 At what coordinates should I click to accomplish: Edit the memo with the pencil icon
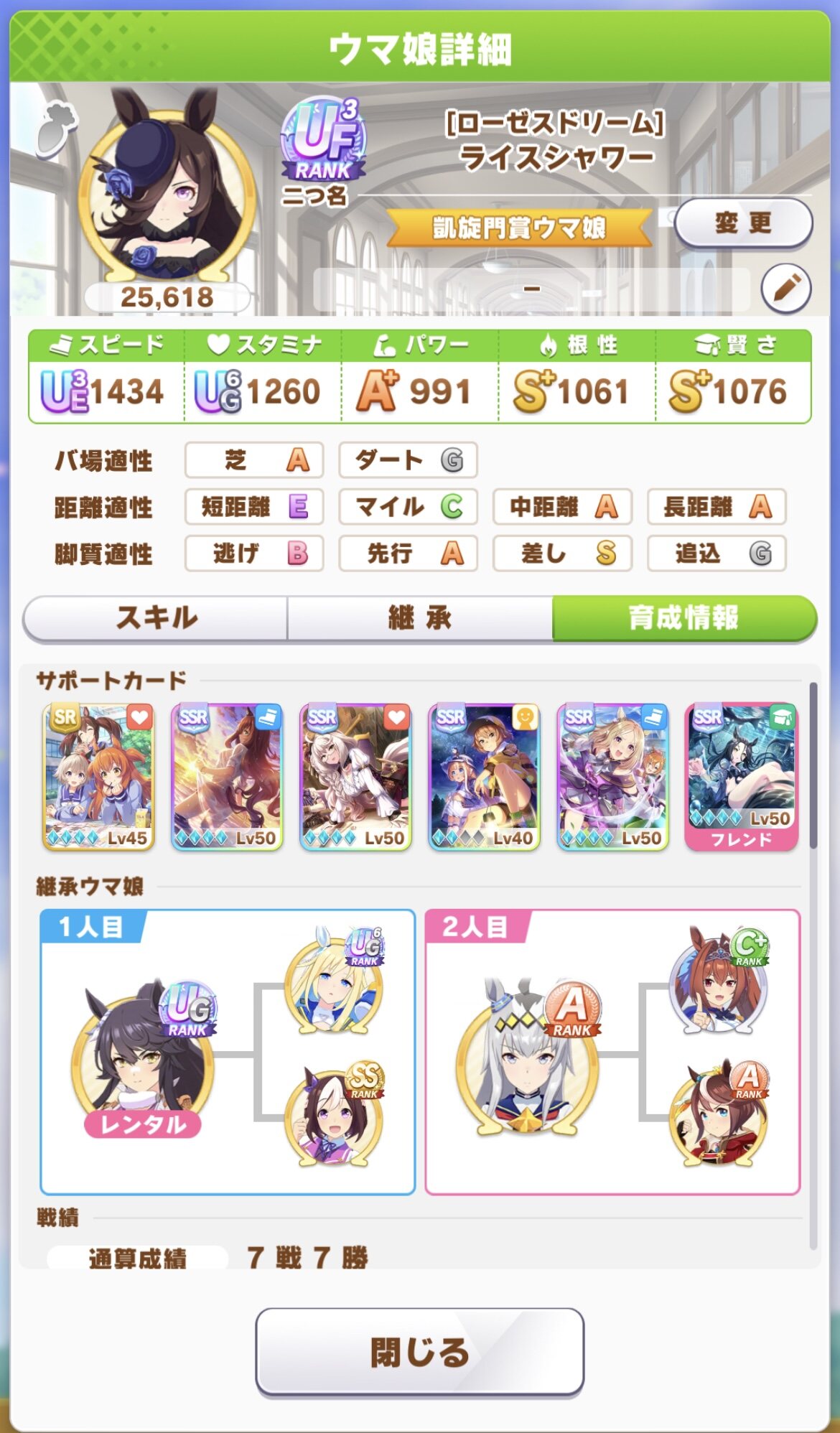tap(786, 289)
